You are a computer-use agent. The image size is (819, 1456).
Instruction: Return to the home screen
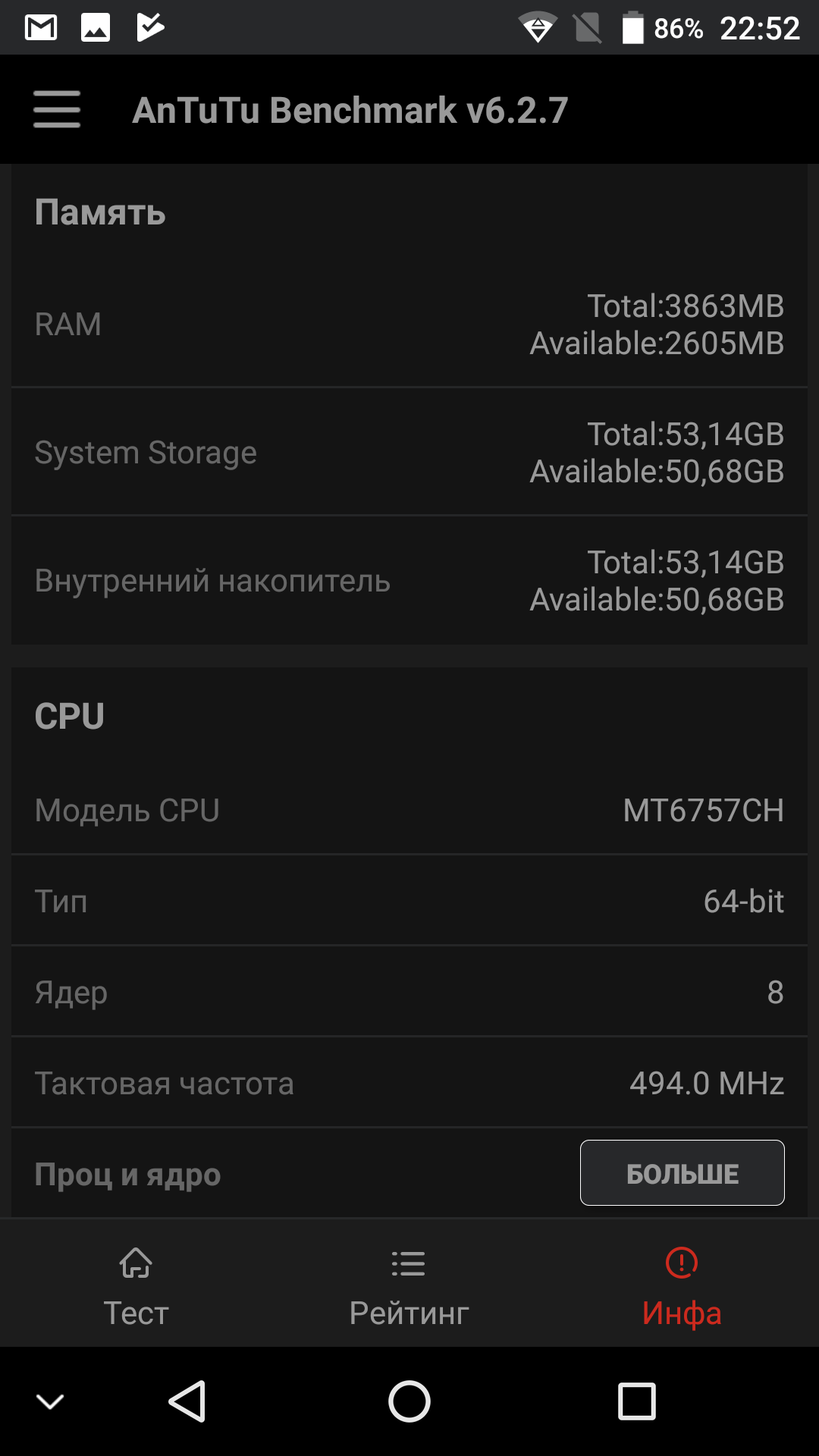click(409, 1401)
